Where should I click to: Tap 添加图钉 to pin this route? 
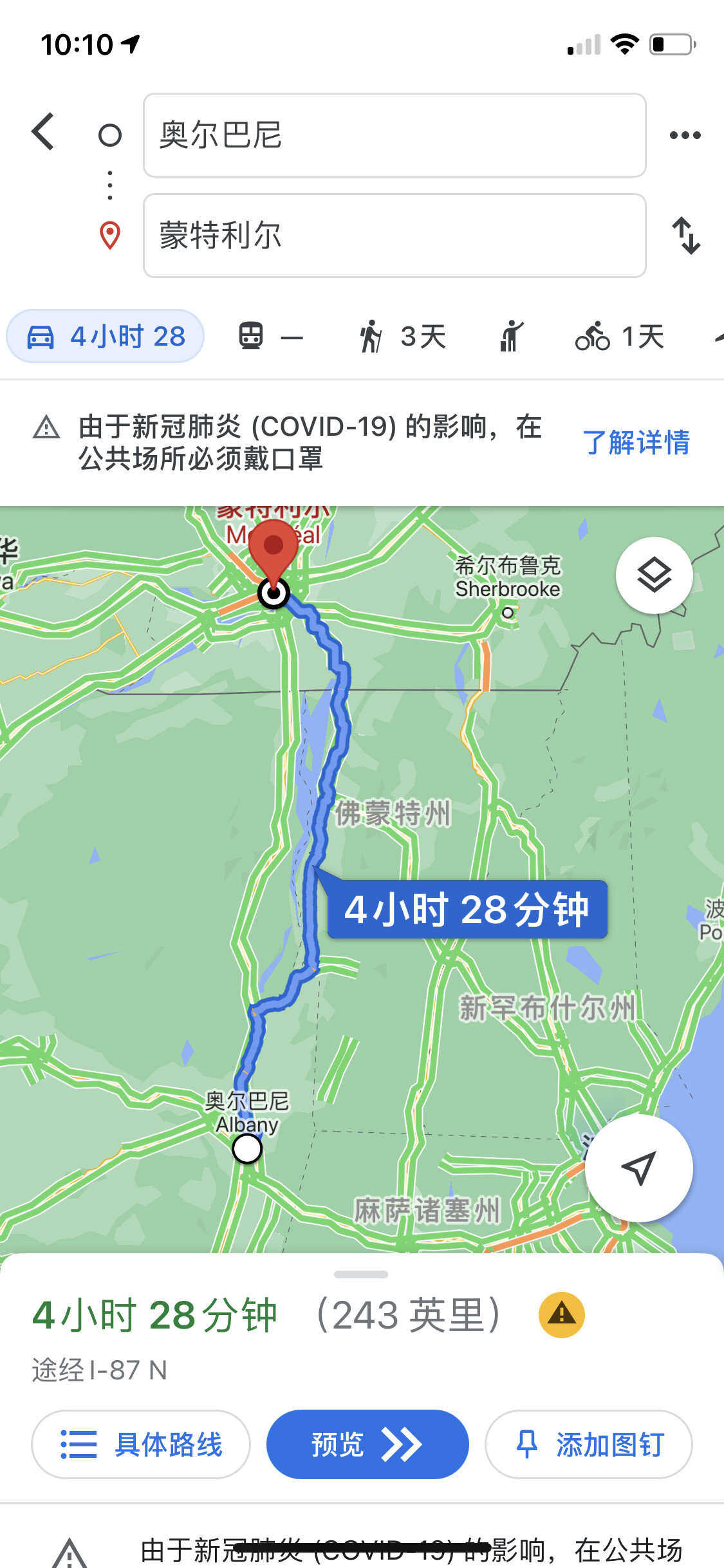[589, 1444]
